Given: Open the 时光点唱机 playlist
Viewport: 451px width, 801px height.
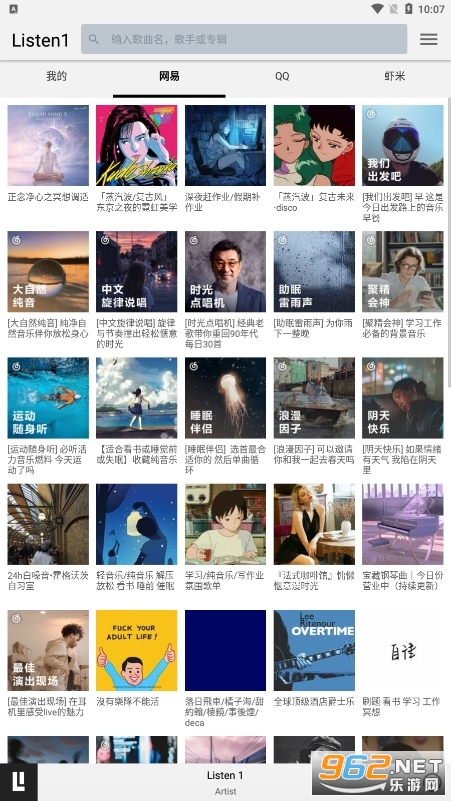Looking at the screenshot, I should tap(225, 272).
